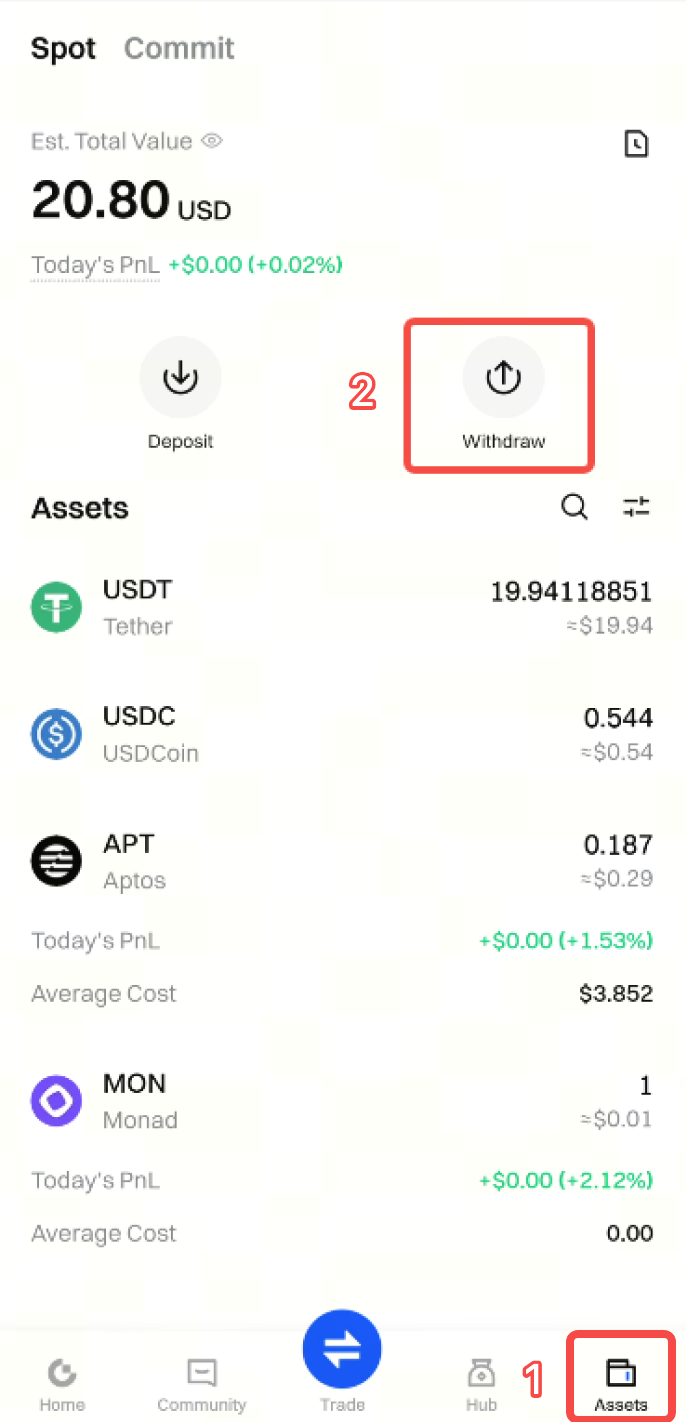Open the USDT Tether asset
Image resolution: width=686 pixels, height=1422 pixels.
point(340,607)
